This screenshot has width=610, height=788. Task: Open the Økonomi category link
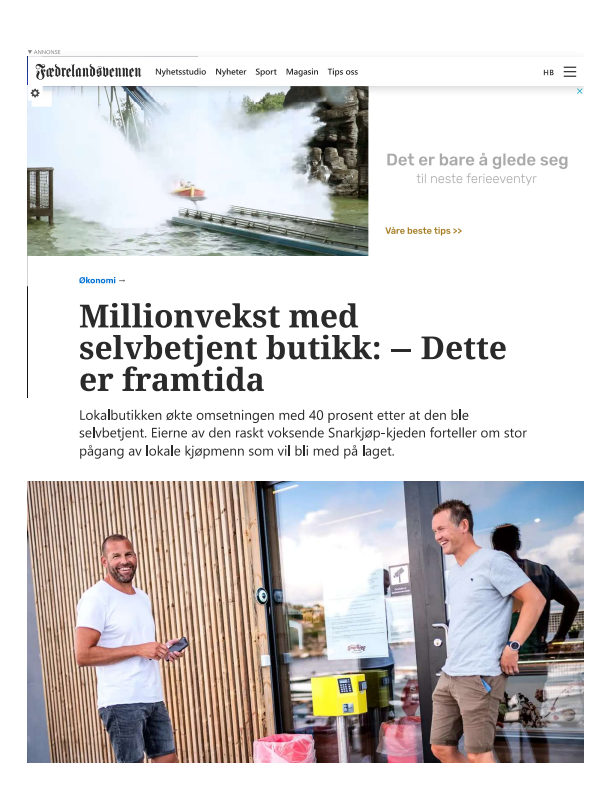point(102,280)
